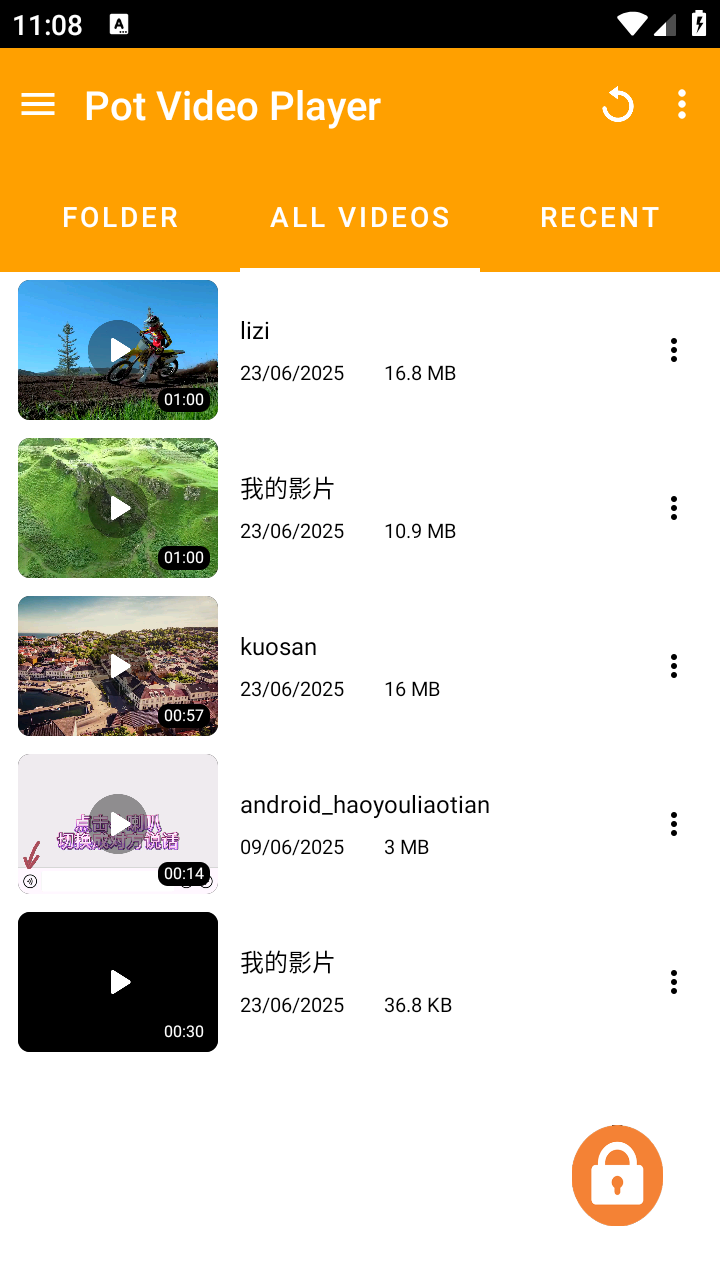
Task: Tap the play icon on the green terrain video
Action: click(x=117, y=507)
